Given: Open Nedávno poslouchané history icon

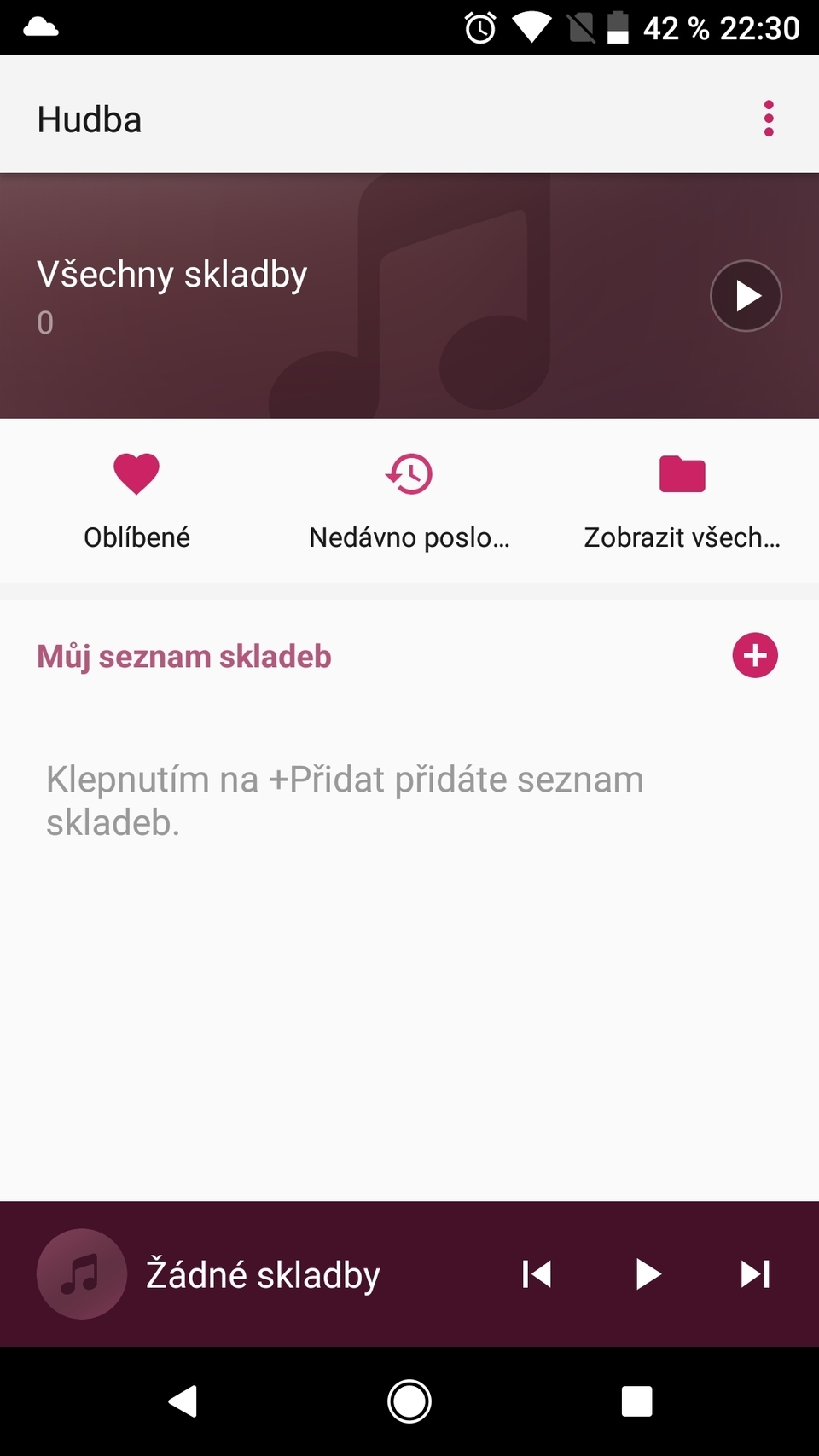Looking at the screenshot, I should point(408,473).
